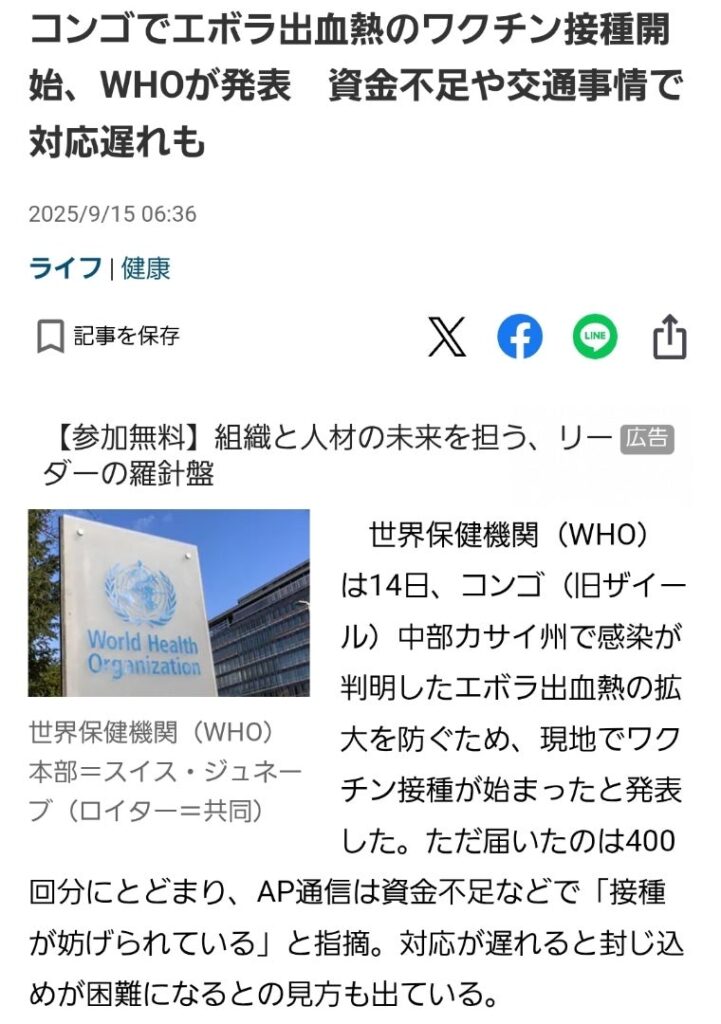
Task: Open the ライフ category link
Action: 66,268
